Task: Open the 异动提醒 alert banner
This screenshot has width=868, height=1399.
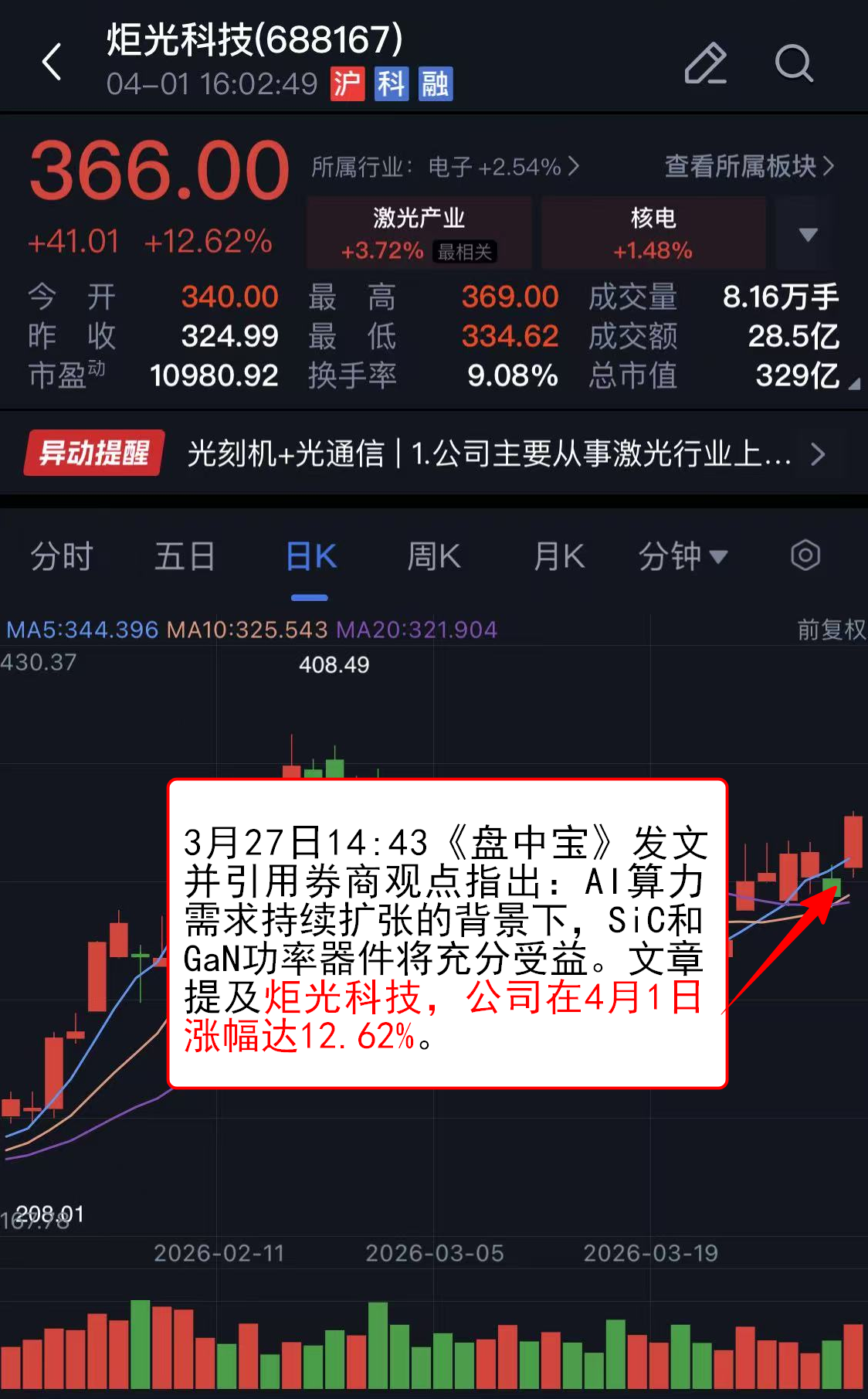Action: (432, 453)
